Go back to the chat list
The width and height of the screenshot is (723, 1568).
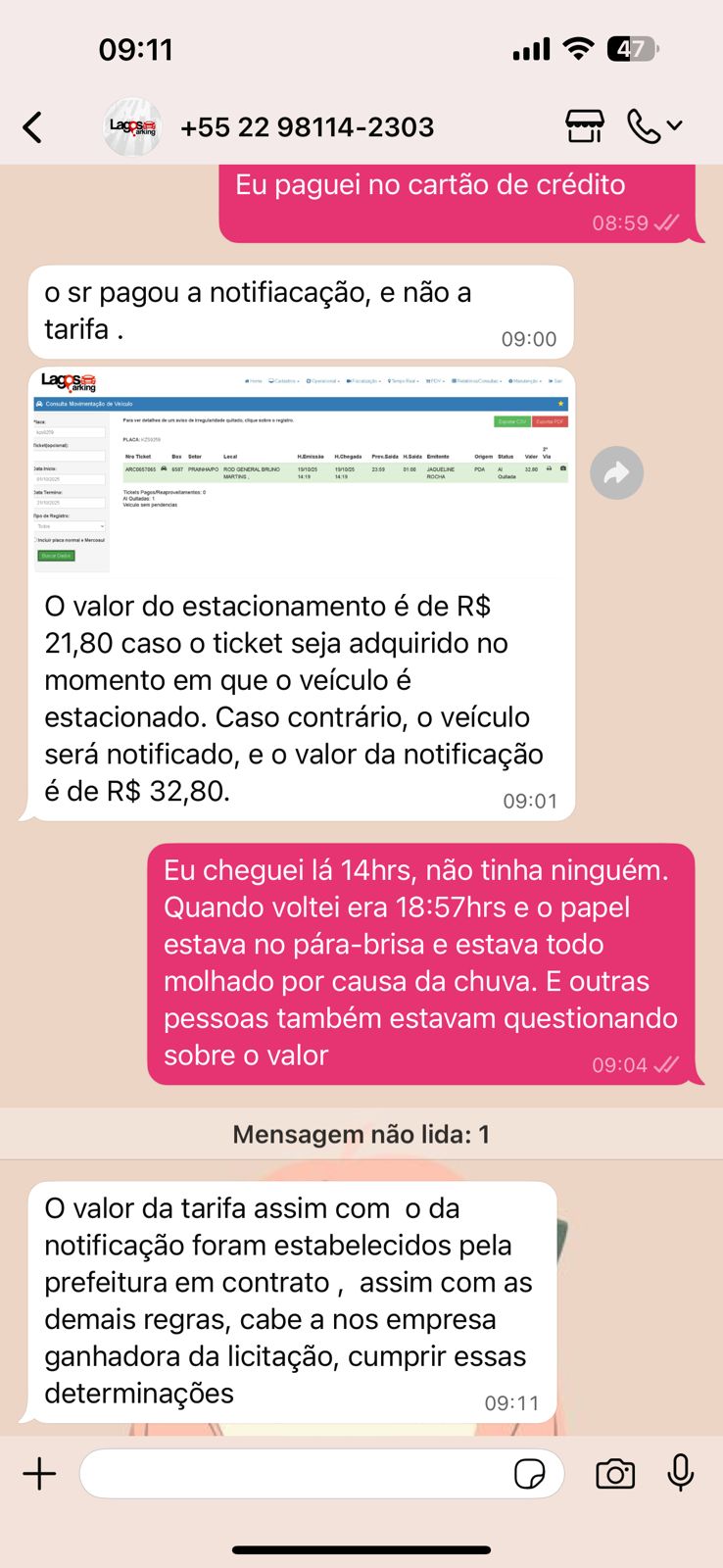(33, 127)
